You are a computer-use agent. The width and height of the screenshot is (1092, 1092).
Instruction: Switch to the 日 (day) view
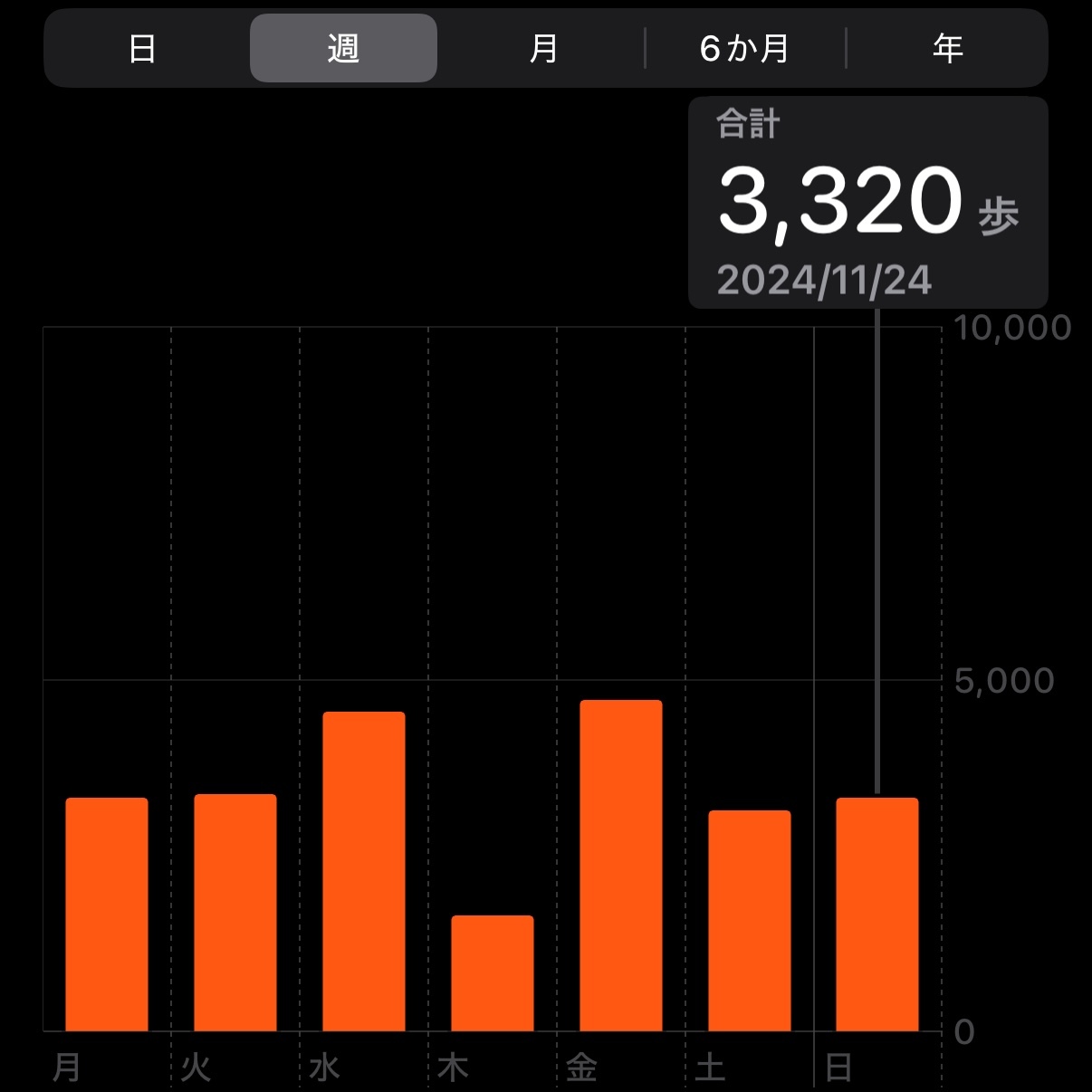coord(142,49)
